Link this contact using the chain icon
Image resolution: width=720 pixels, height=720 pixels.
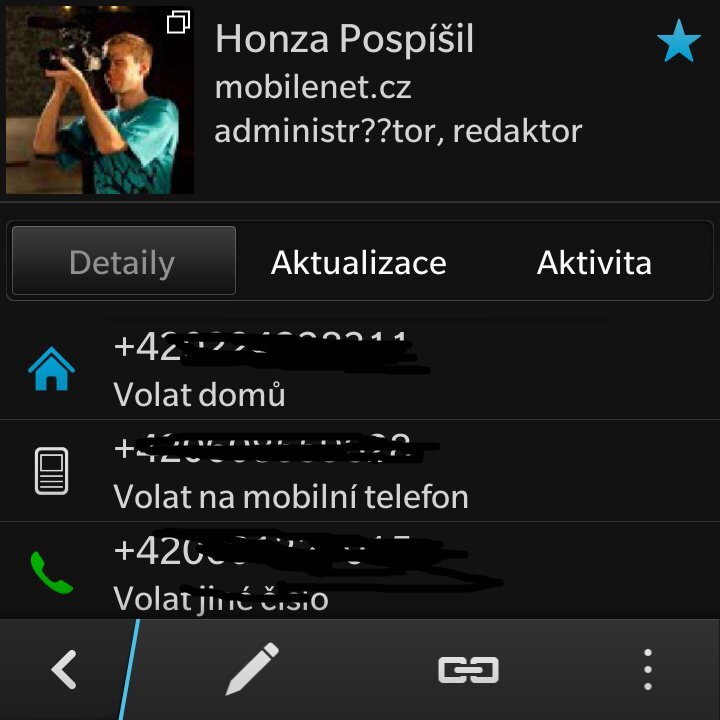468,669
